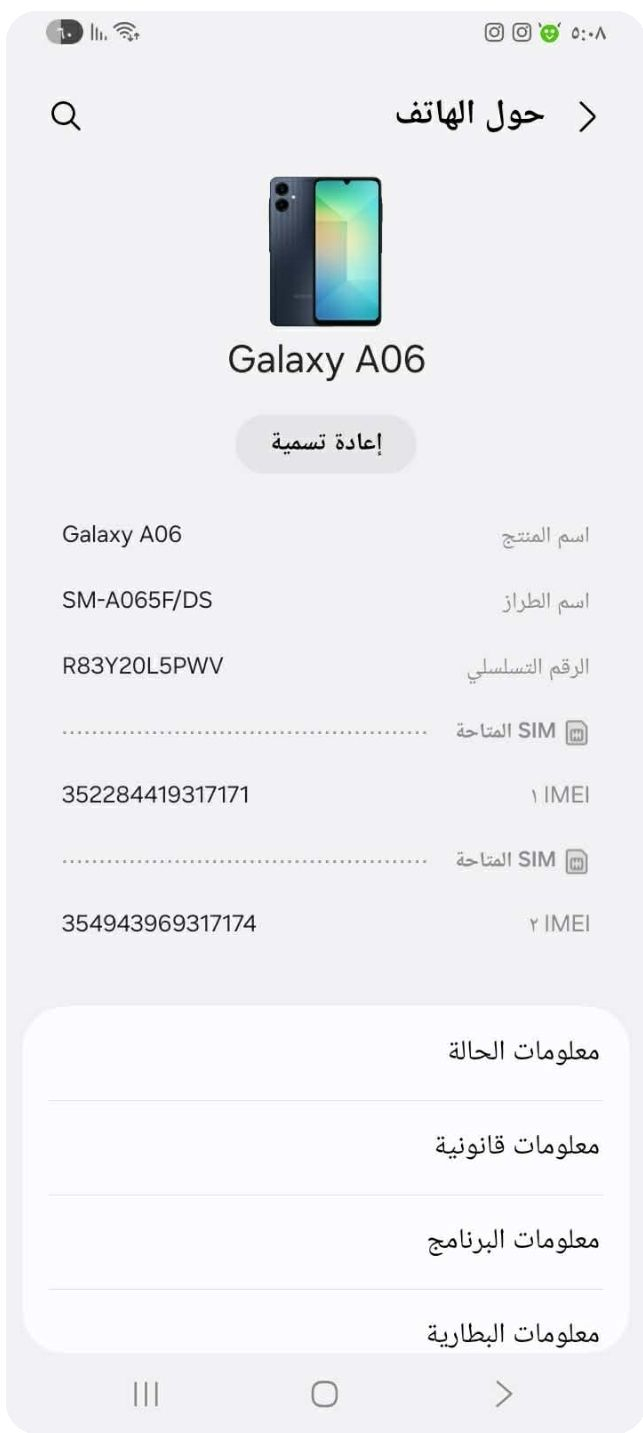The image size is (643, 1433).
Task: Tap the إعادة تسمية rename button
Action: pos(325,444)
